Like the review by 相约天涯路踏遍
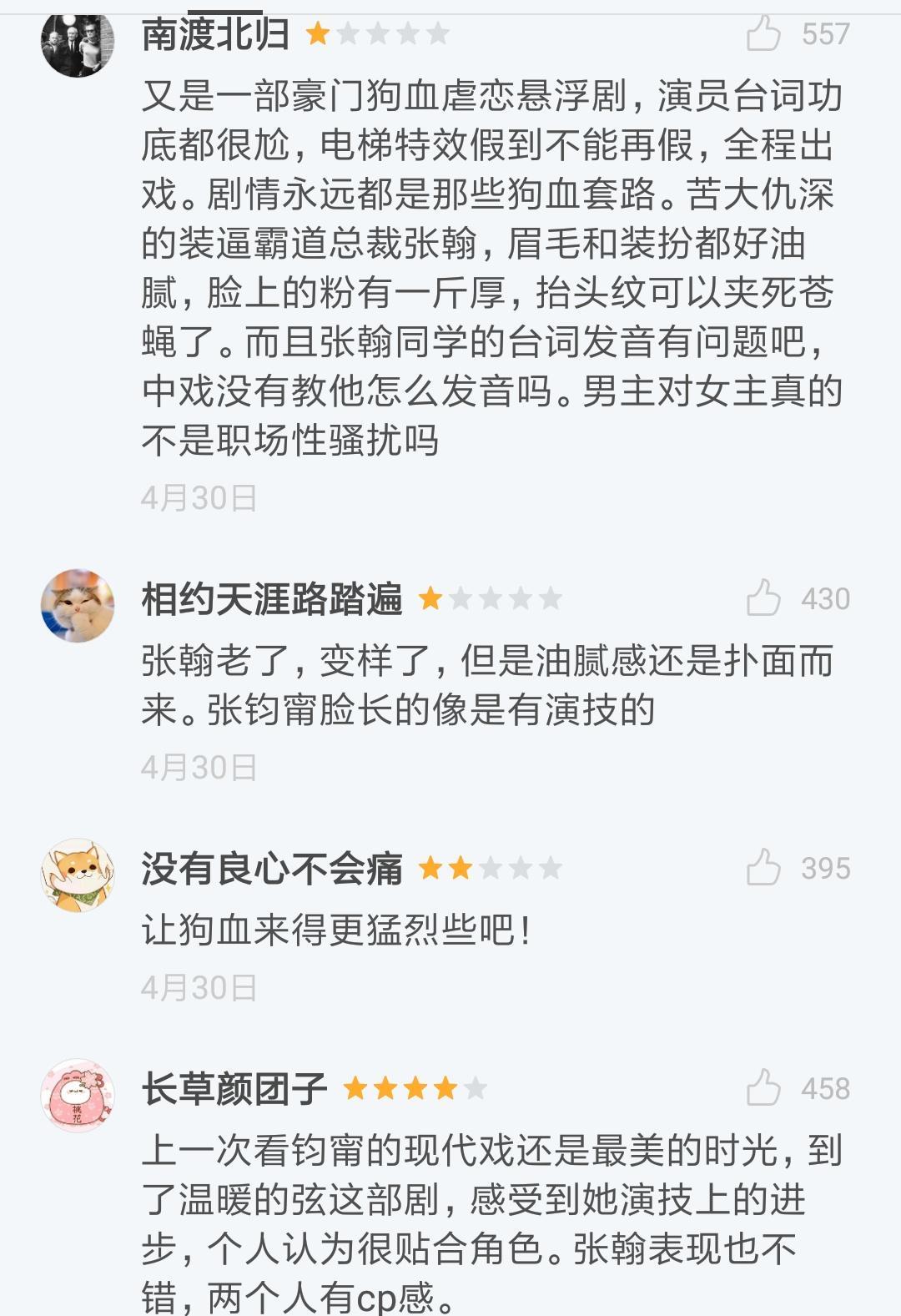The height and width of the screenshot is (1316, 901). pos(763,598)
